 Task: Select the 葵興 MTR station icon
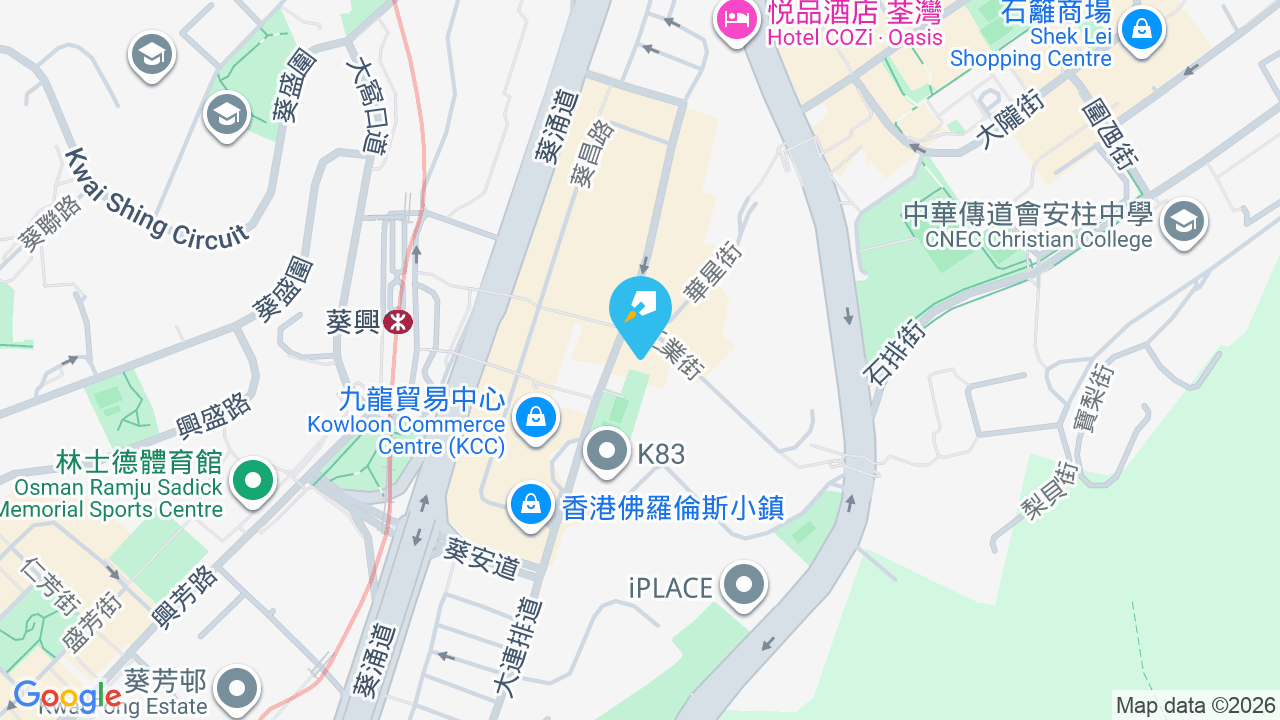[x=398, y=321]
